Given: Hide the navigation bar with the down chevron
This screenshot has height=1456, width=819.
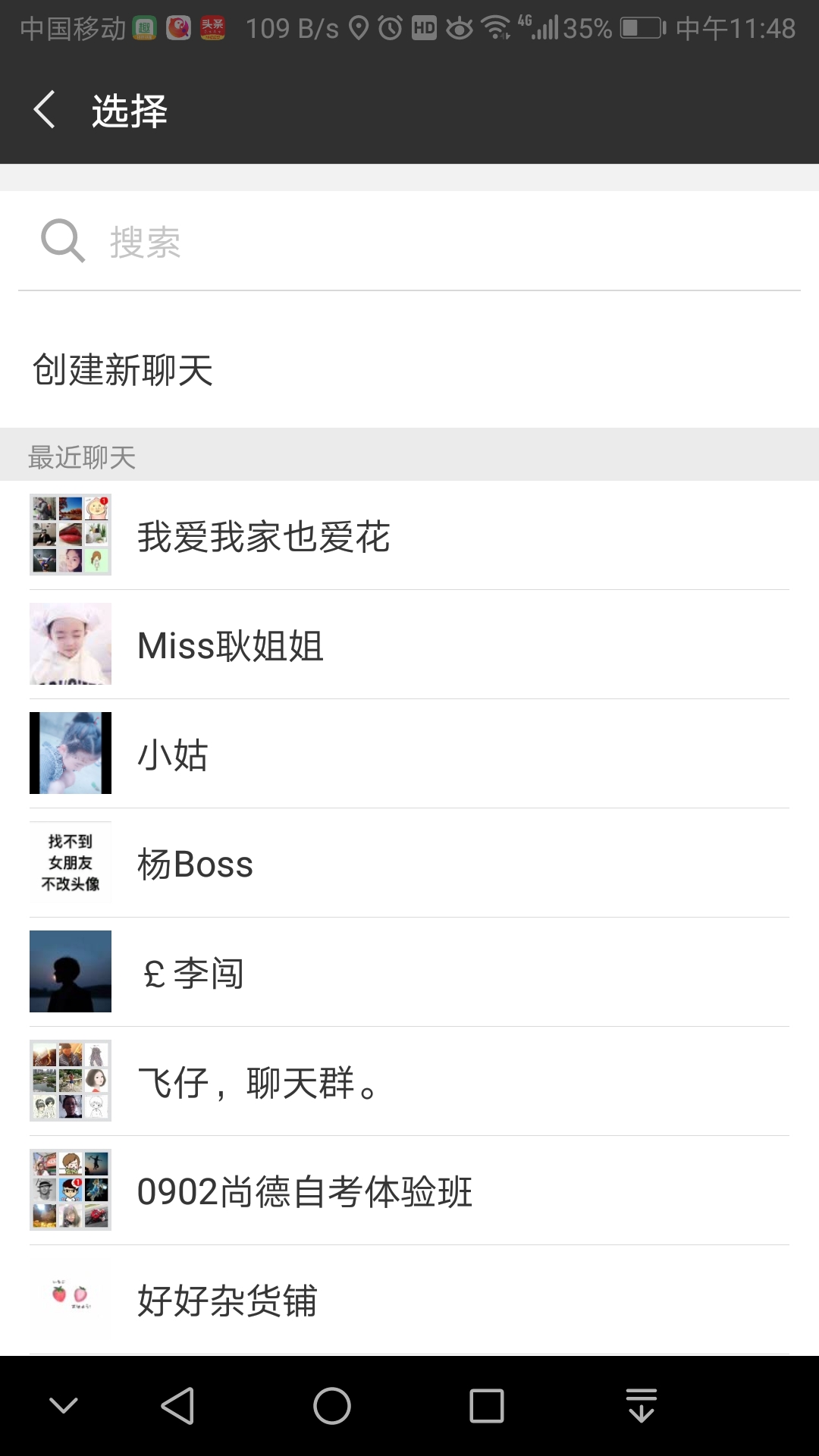Looking at the screenshot, I should (64, 1406).
